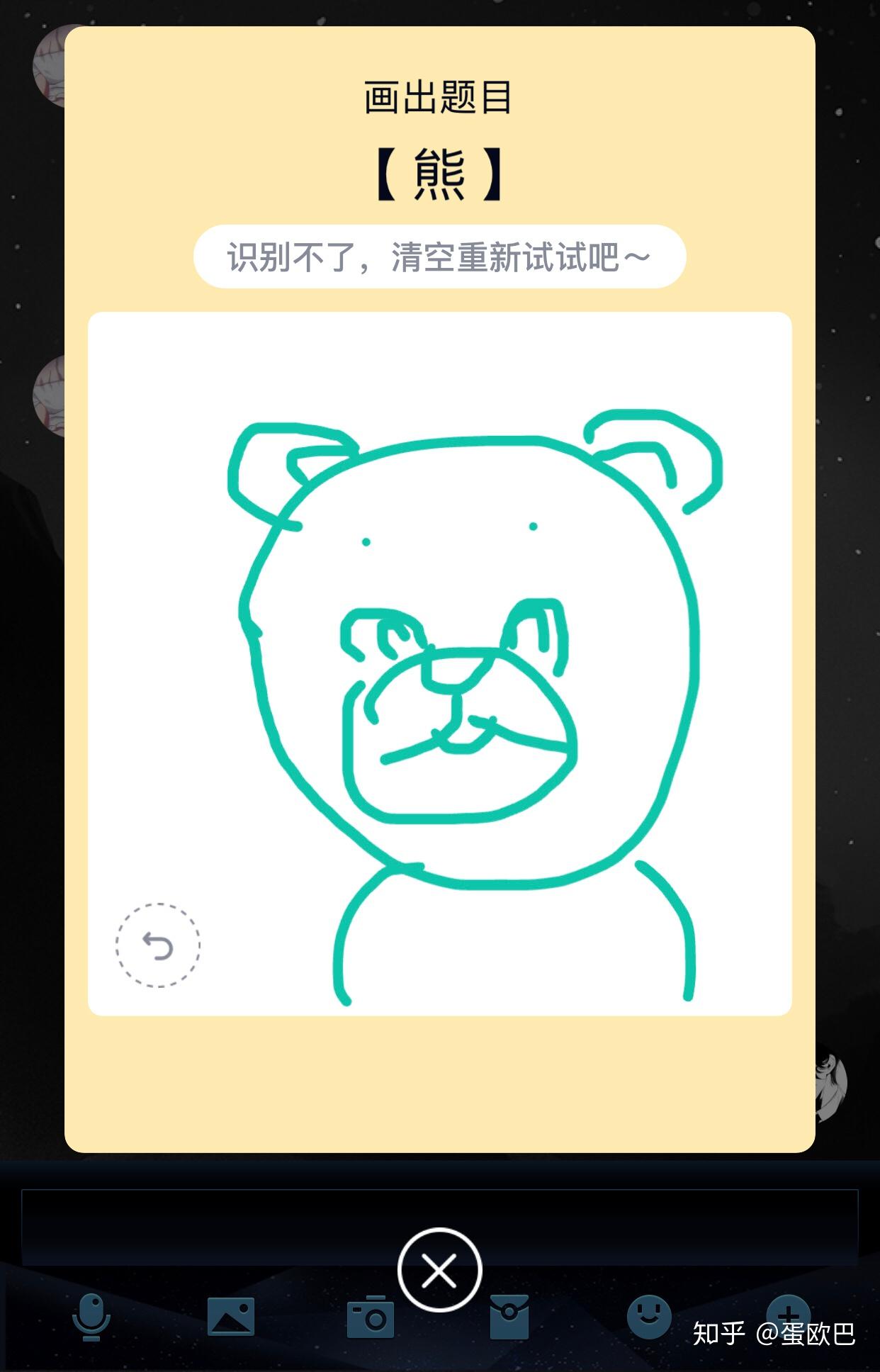This screenshot has width=880, height=1372.
Task: Tap the hint bubble saying 识别不了
Action: coord(439,257)
